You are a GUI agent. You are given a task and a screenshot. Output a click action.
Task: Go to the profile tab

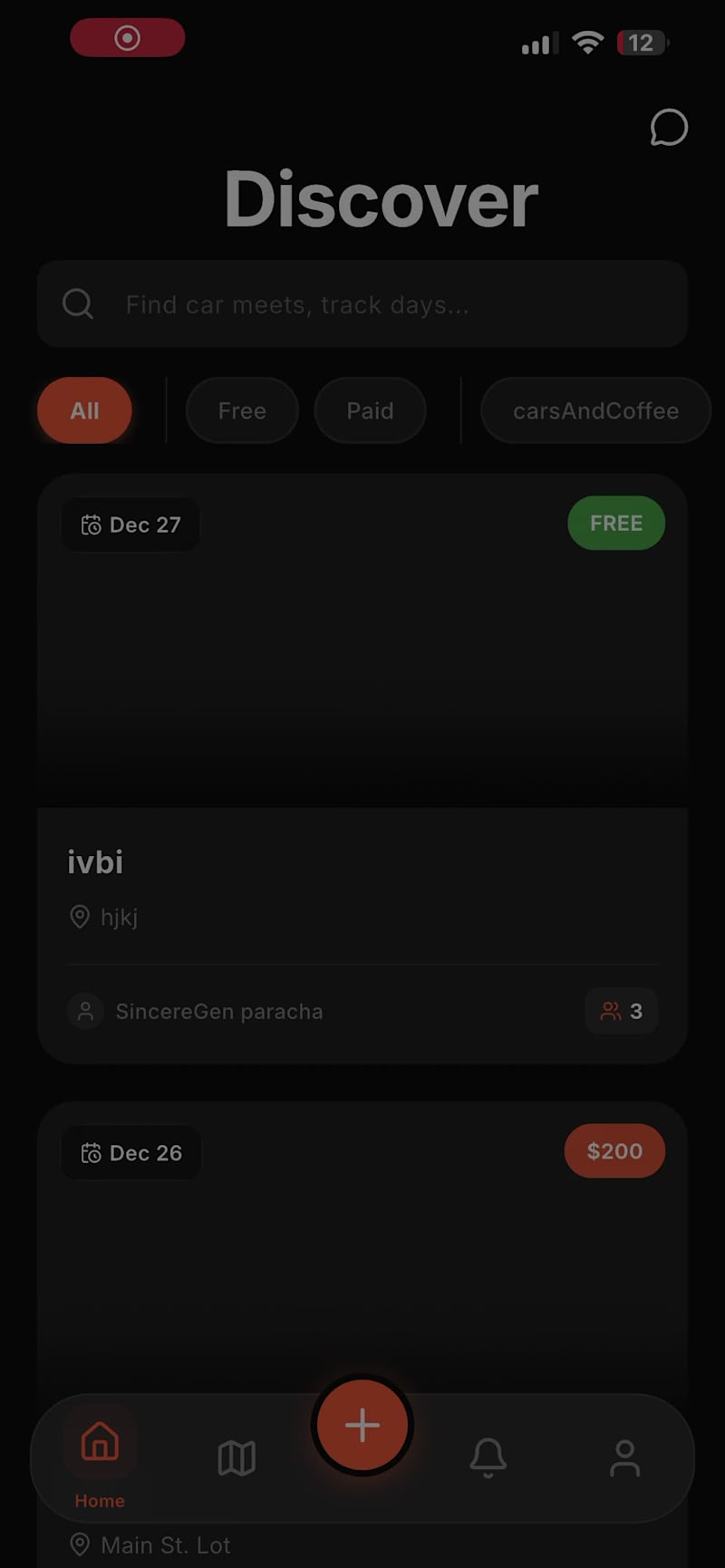[x=624, y=1457]
